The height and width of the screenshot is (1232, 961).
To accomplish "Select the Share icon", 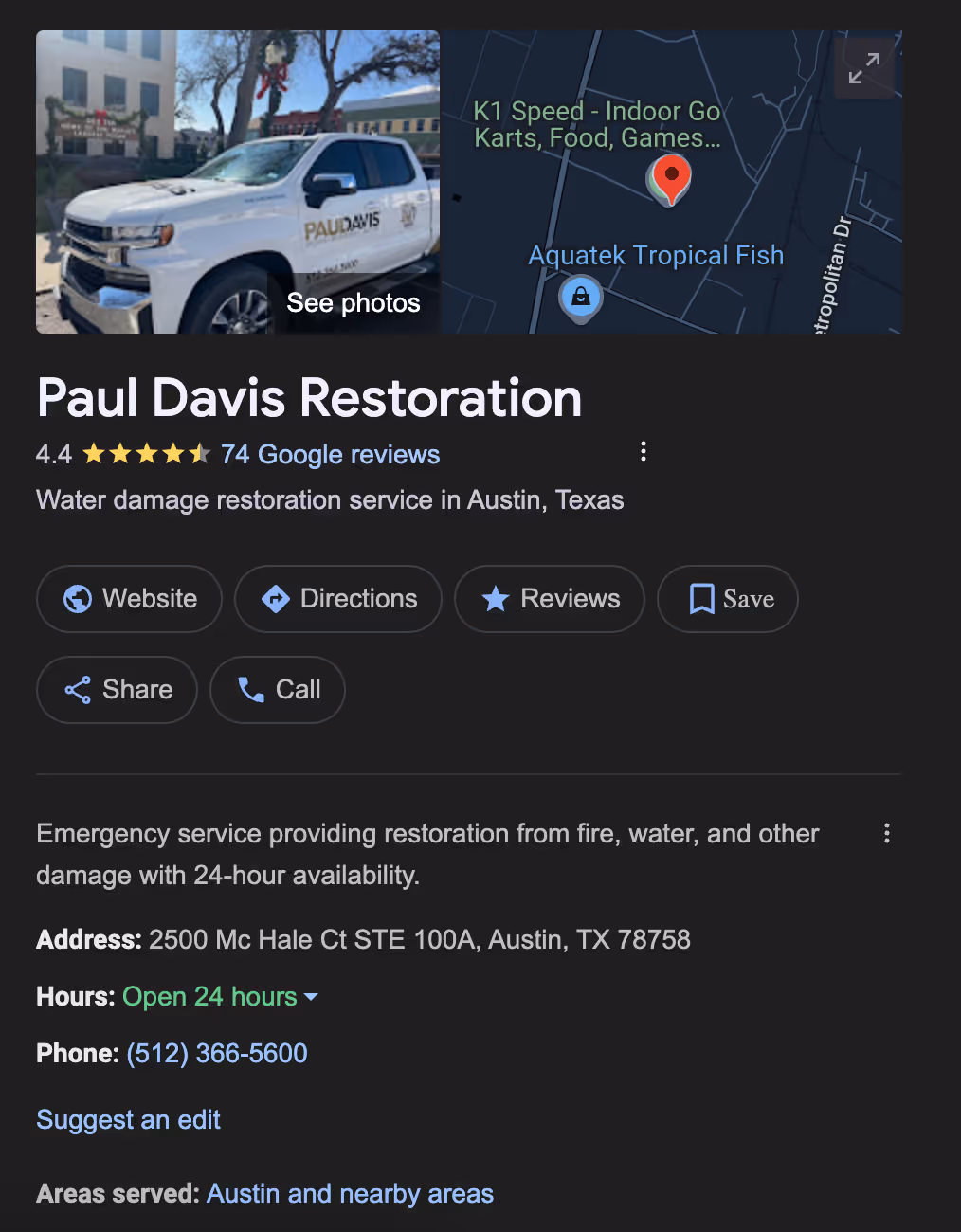I will (x=78, y=690).
